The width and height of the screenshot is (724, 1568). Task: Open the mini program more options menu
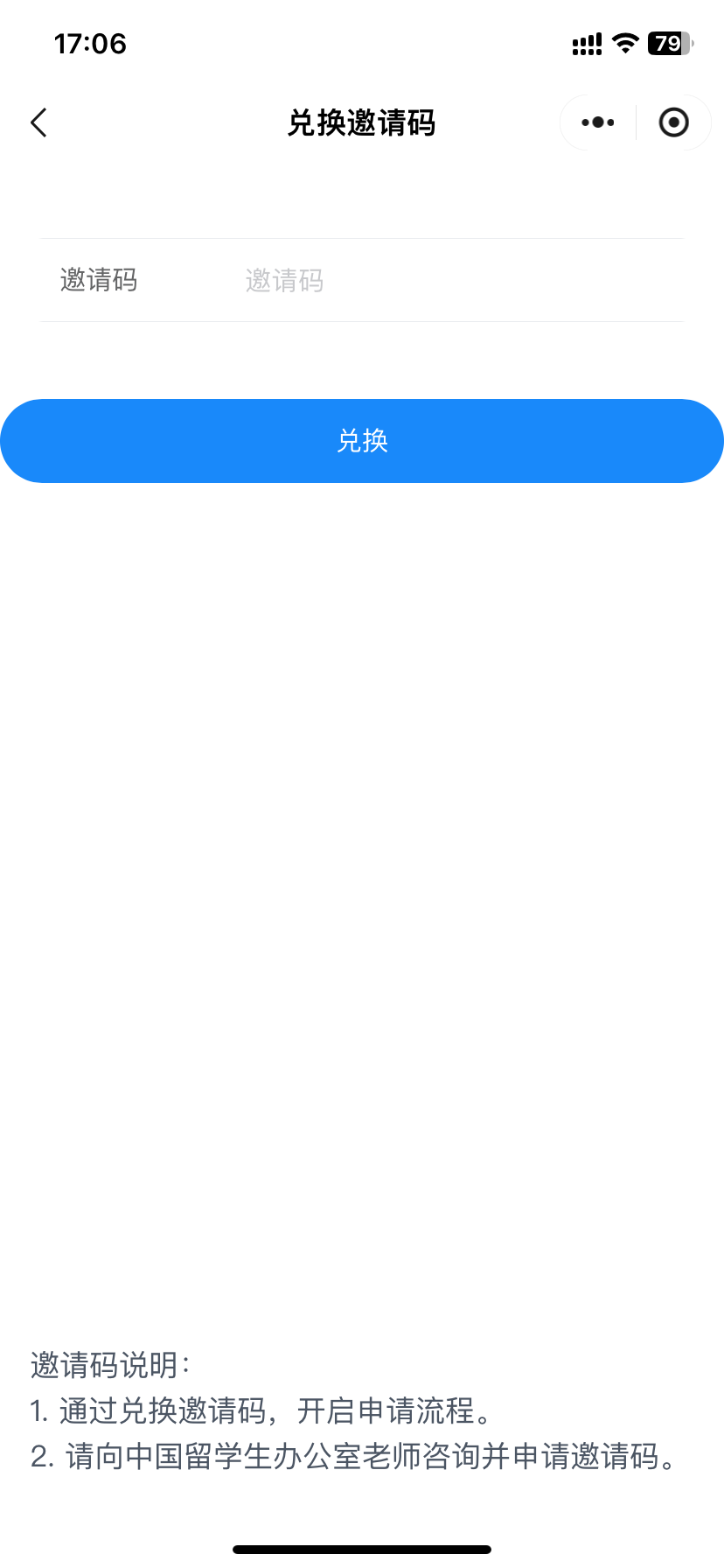[x=598, y=122]
